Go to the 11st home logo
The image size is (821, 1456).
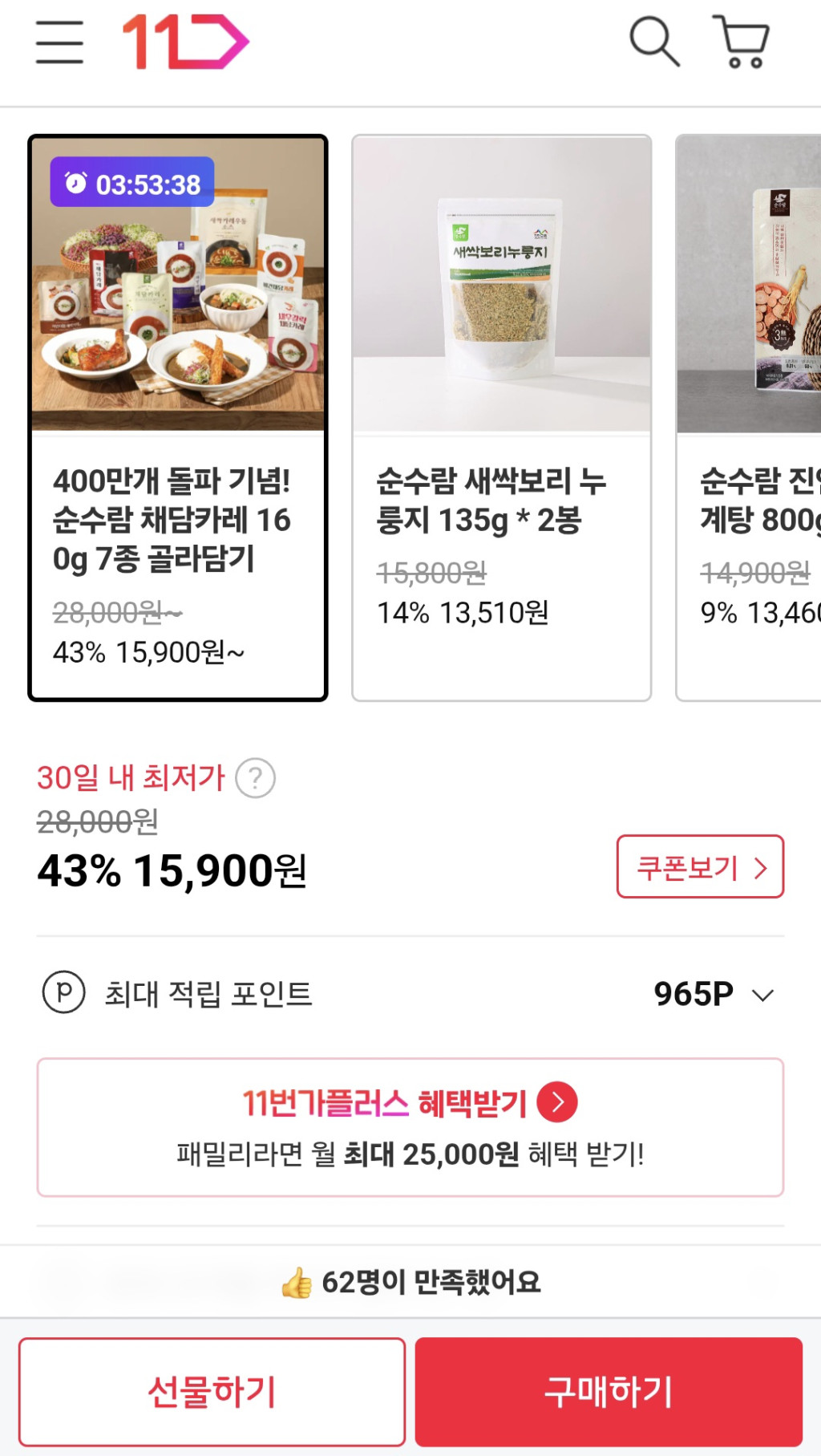185,42
